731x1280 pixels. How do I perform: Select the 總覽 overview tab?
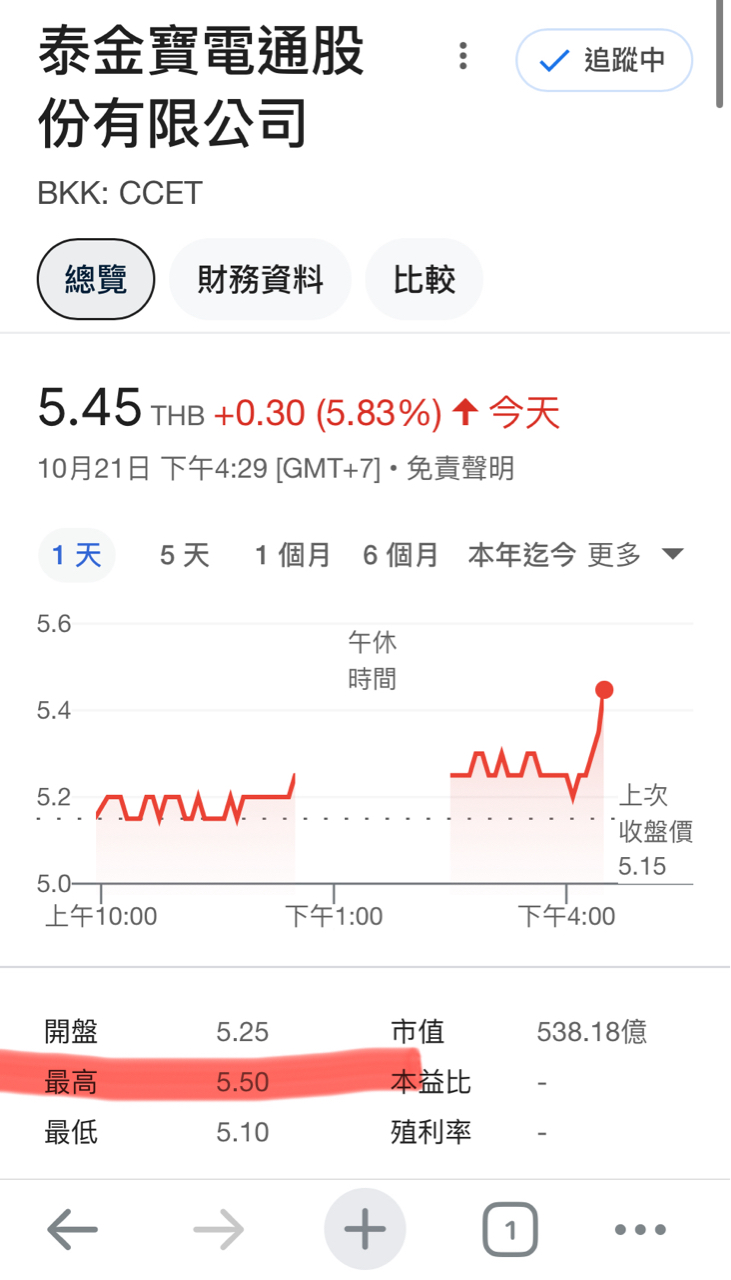[x=96, y=279]
